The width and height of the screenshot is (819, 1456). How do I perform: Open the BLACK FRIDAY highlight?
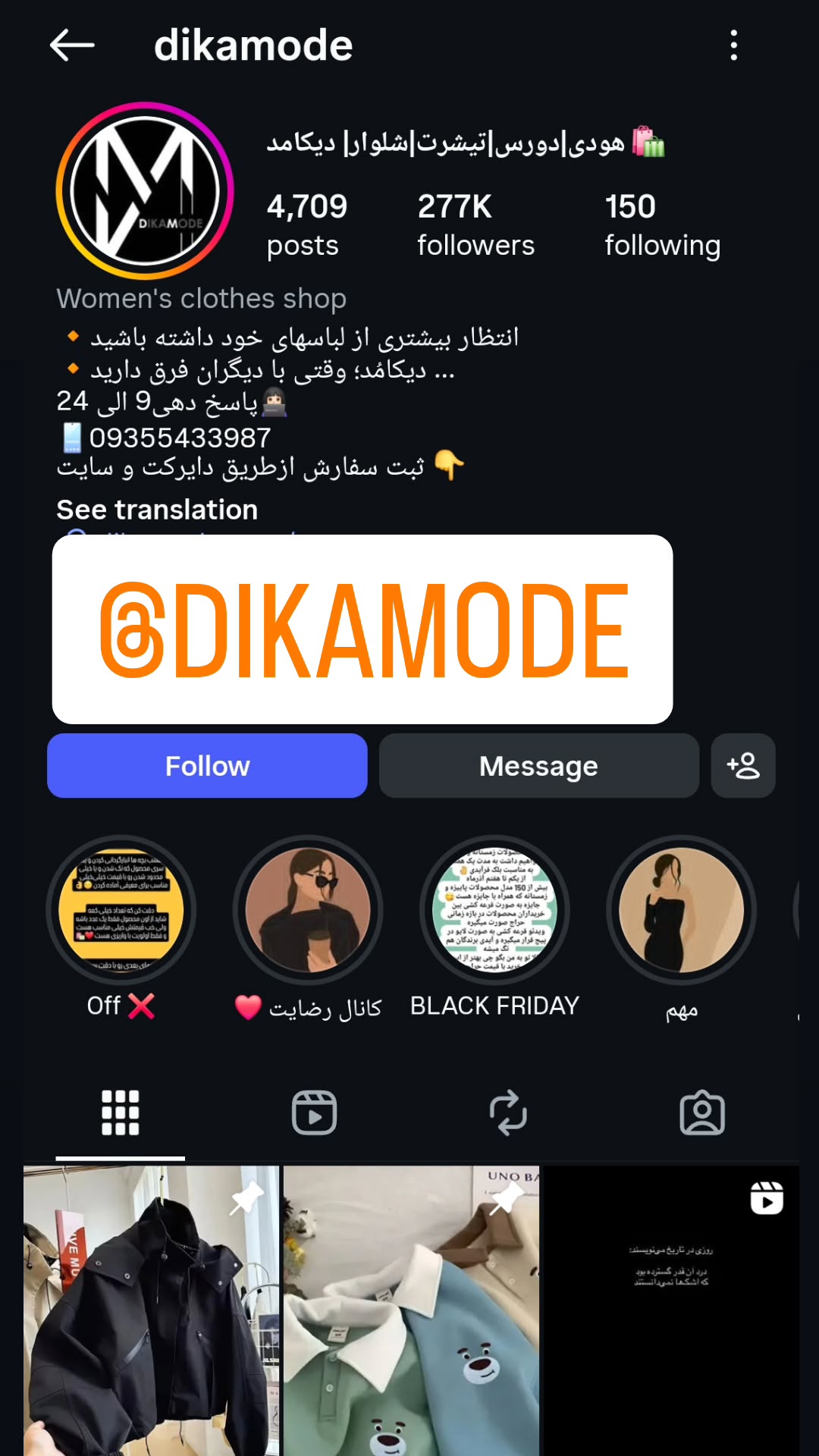494,910
